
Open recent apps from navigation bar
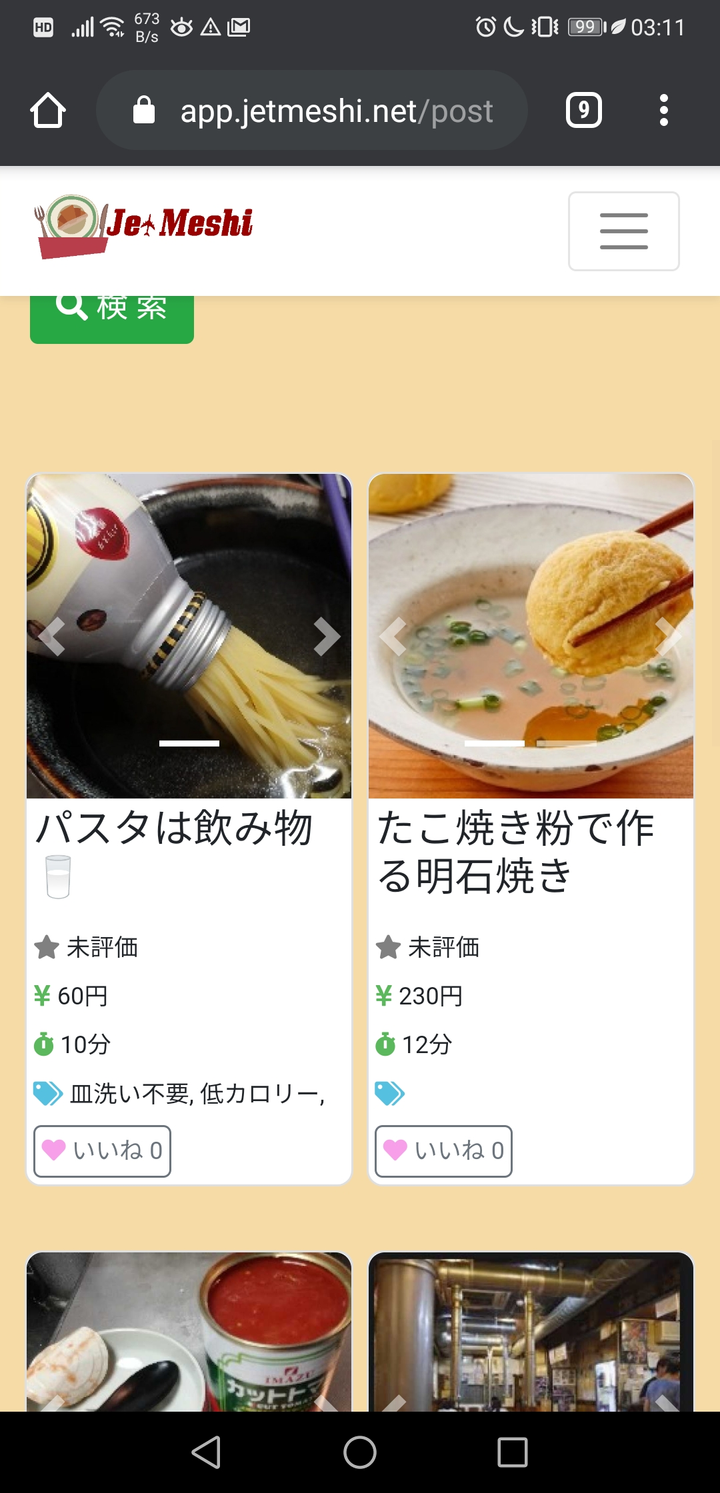(512, 1452)
